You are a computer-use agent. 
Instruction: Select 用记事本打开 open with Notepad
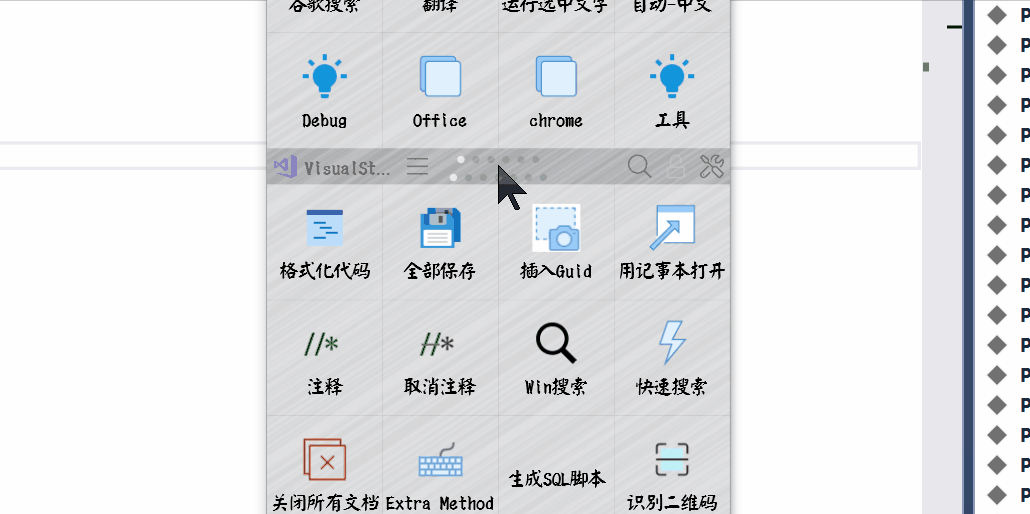pos(672,242)
